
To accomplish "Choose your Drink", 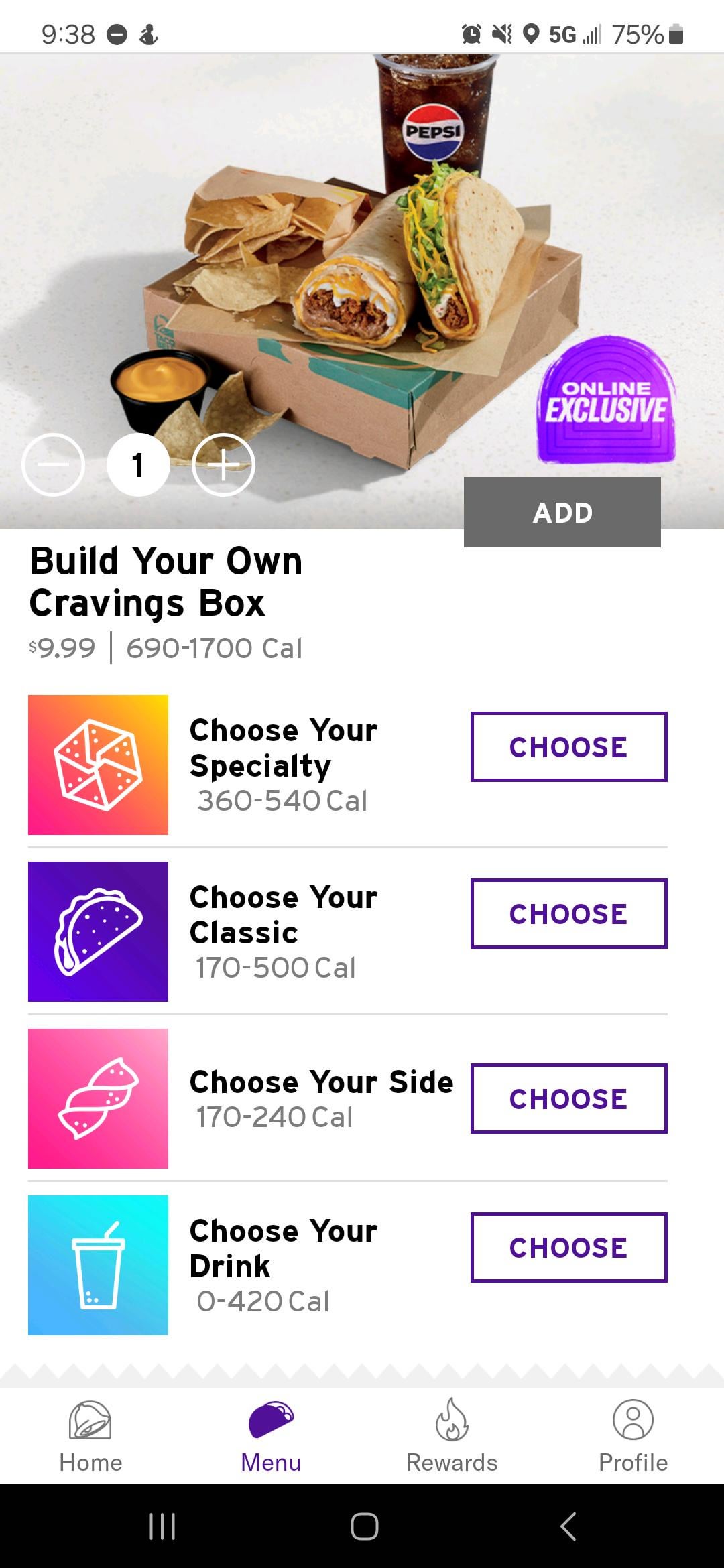I will point(568,1247).
